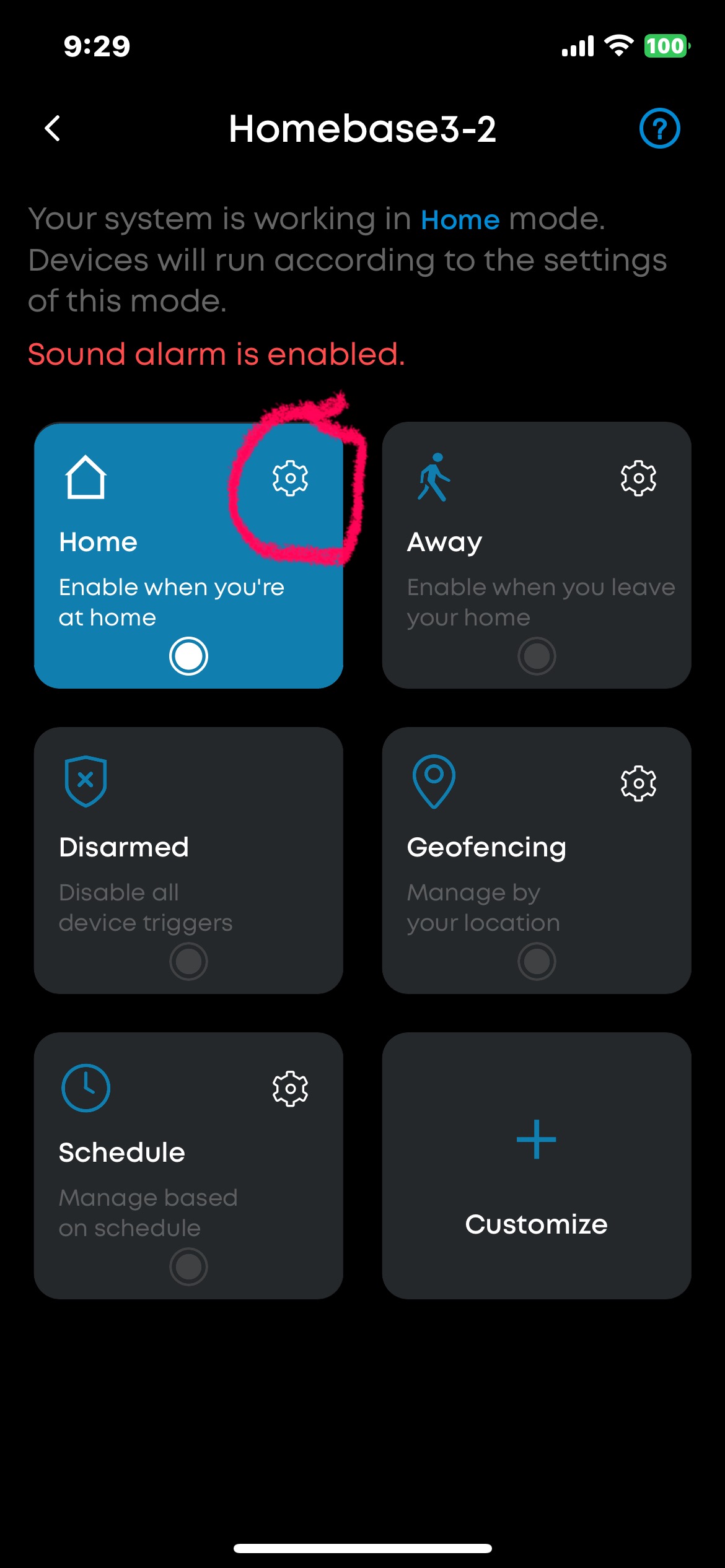Activate Away mode radio button
The image size is (725, 1568).
537,656
